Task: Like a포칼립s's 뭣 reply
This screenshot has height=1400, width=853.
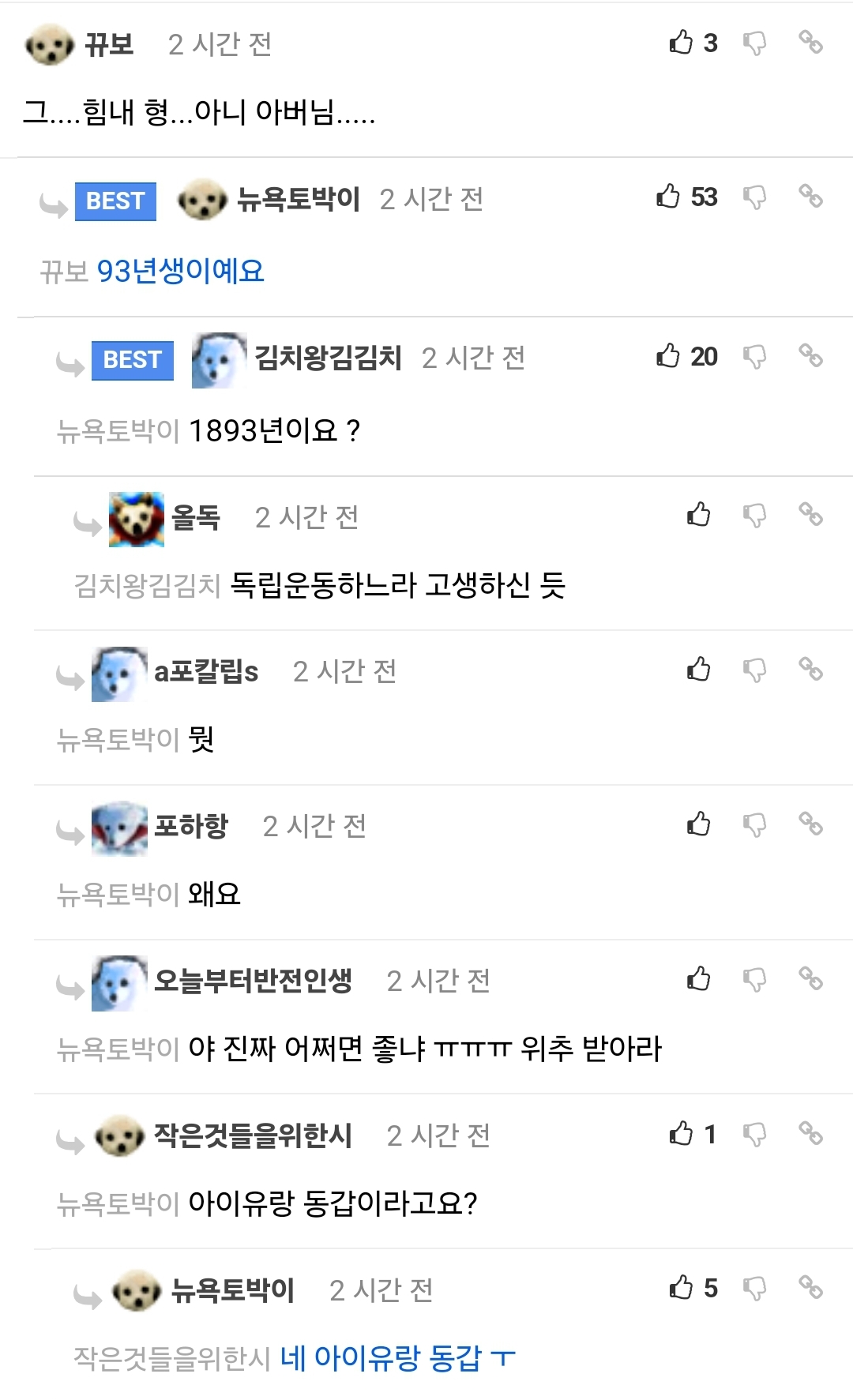Action: pyautogui.click(x=699, y=670)
